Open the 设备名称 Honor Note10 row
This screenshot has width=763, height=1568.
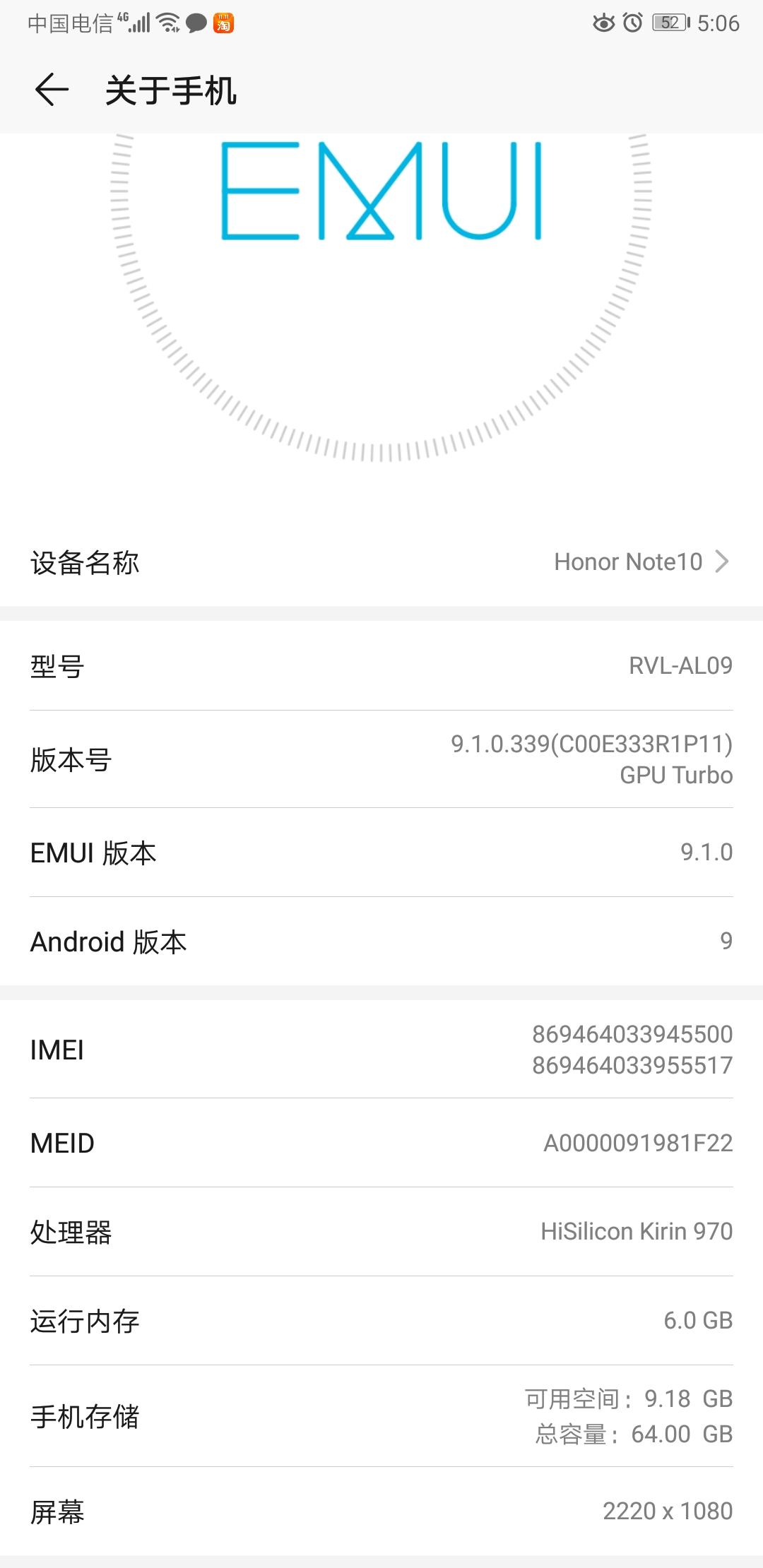click(x=381, y=562)
